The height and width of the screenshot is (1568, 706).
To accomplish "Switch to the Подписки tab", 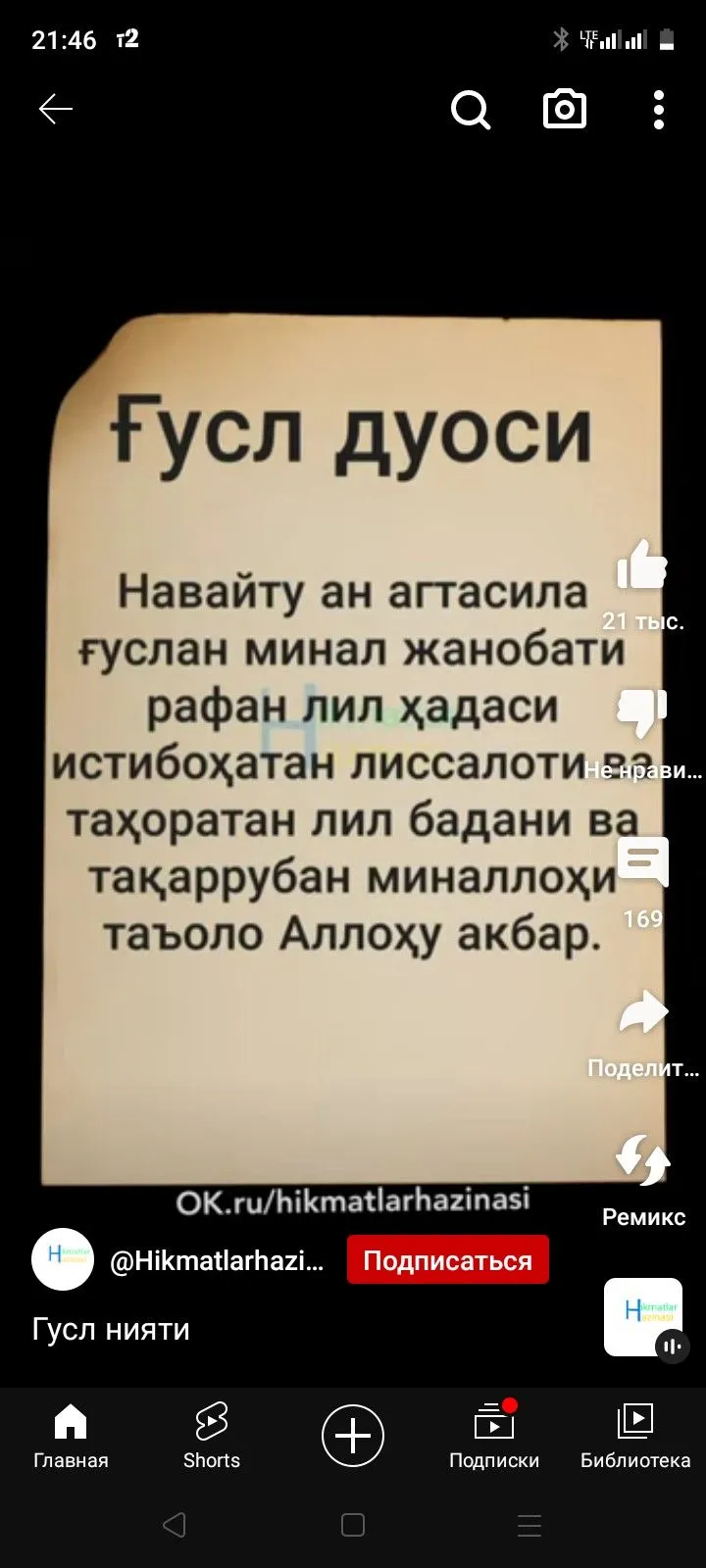I will [x=494, y=1437].
